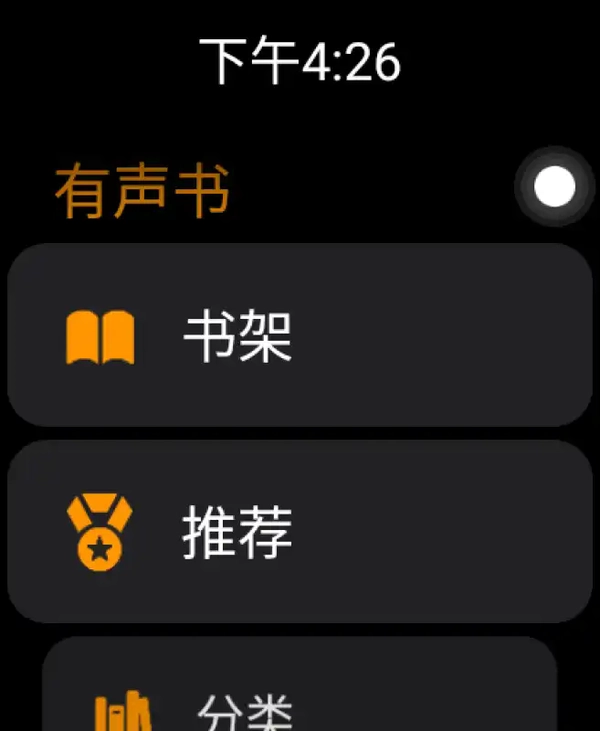Tap the white round button beside 有声书
This screenshot has width=600, height=731.
point(554,186)
